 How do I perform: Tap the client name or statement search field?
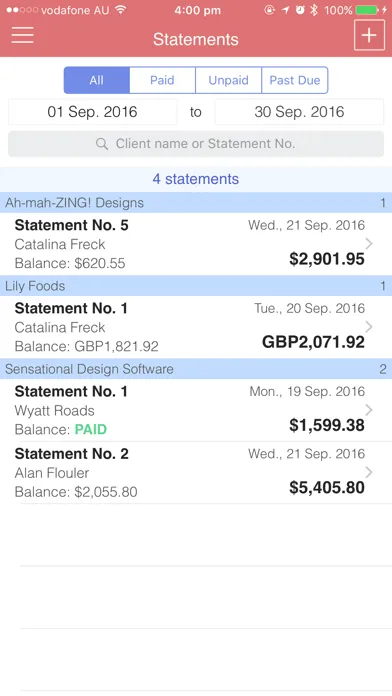click(x=196, y=144)
